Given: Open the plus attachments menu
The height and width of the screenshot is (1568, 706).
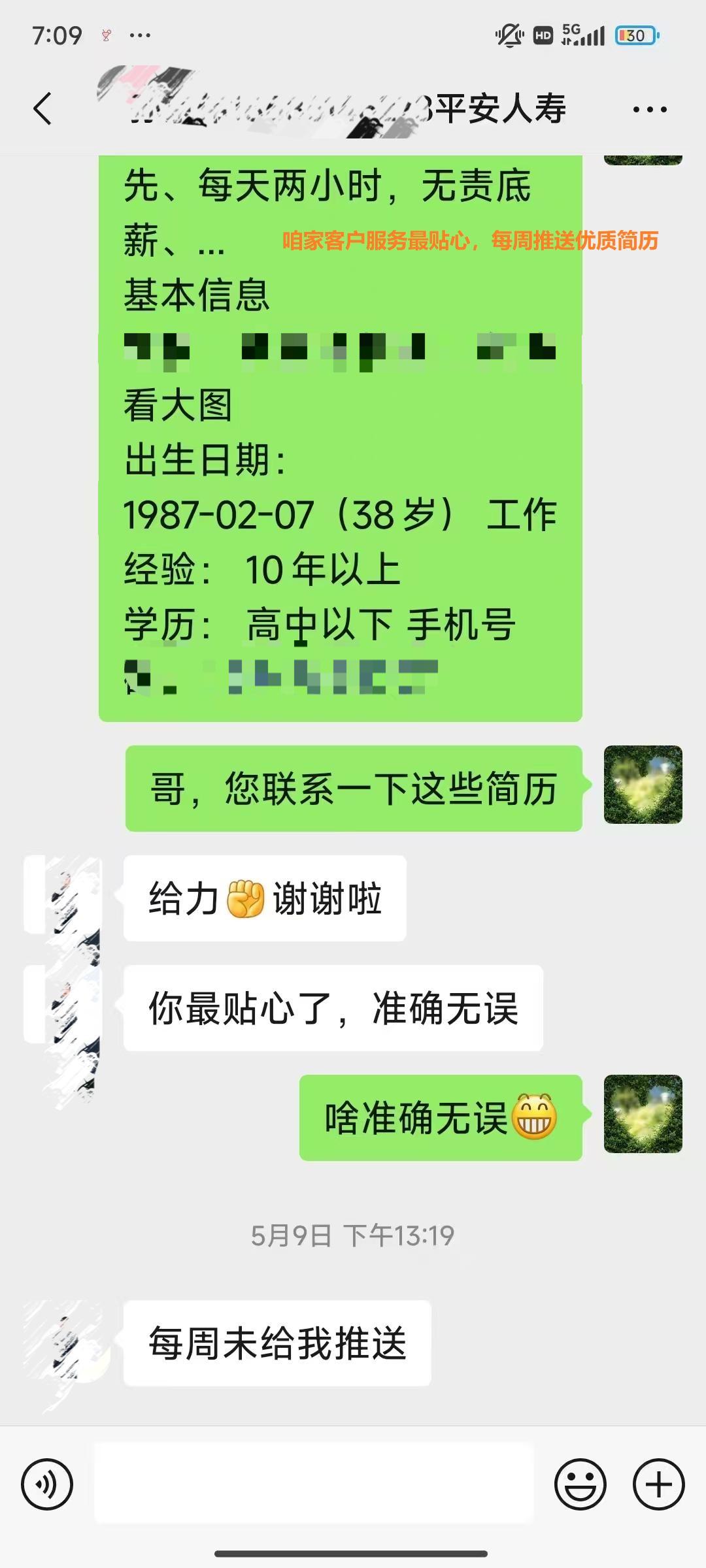Looking at the screenshot, I should (658, 1484).
